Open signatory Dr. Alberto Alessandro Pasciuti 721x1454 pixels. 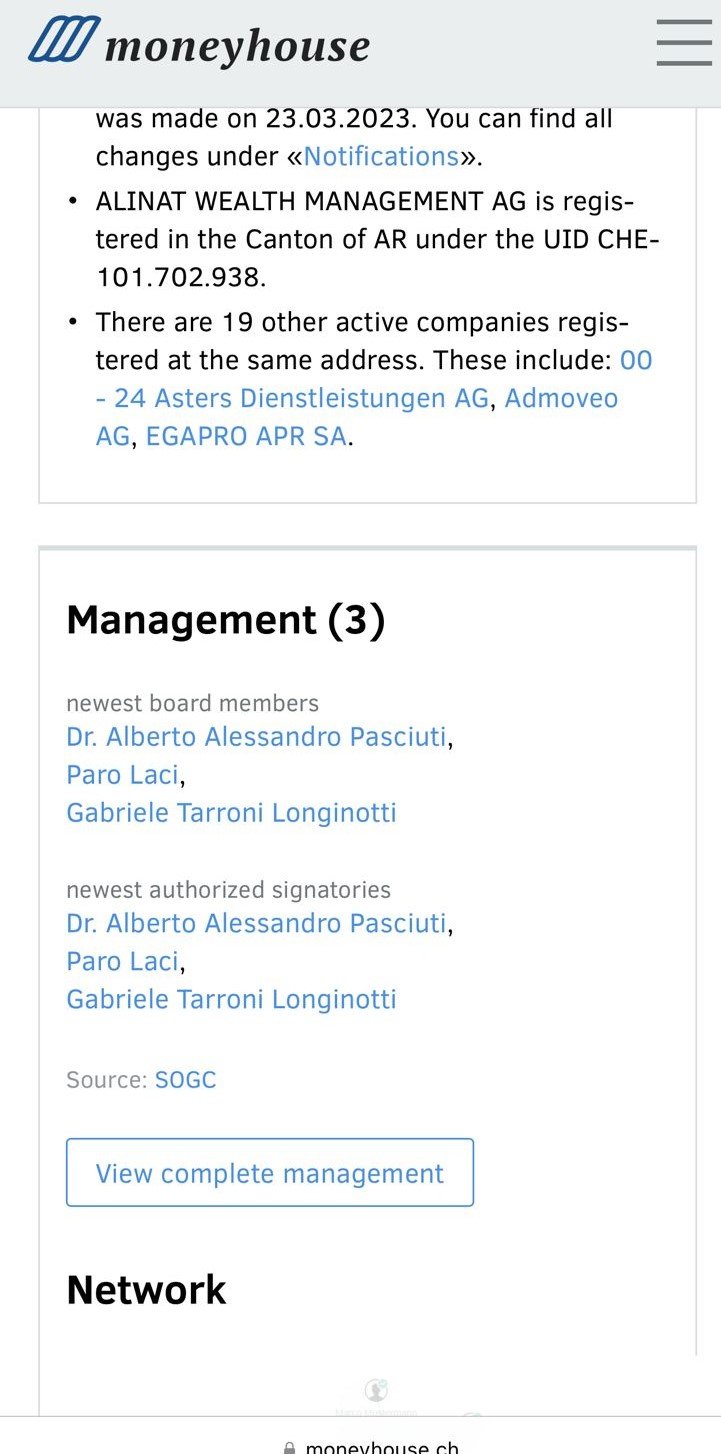(256, 923)
